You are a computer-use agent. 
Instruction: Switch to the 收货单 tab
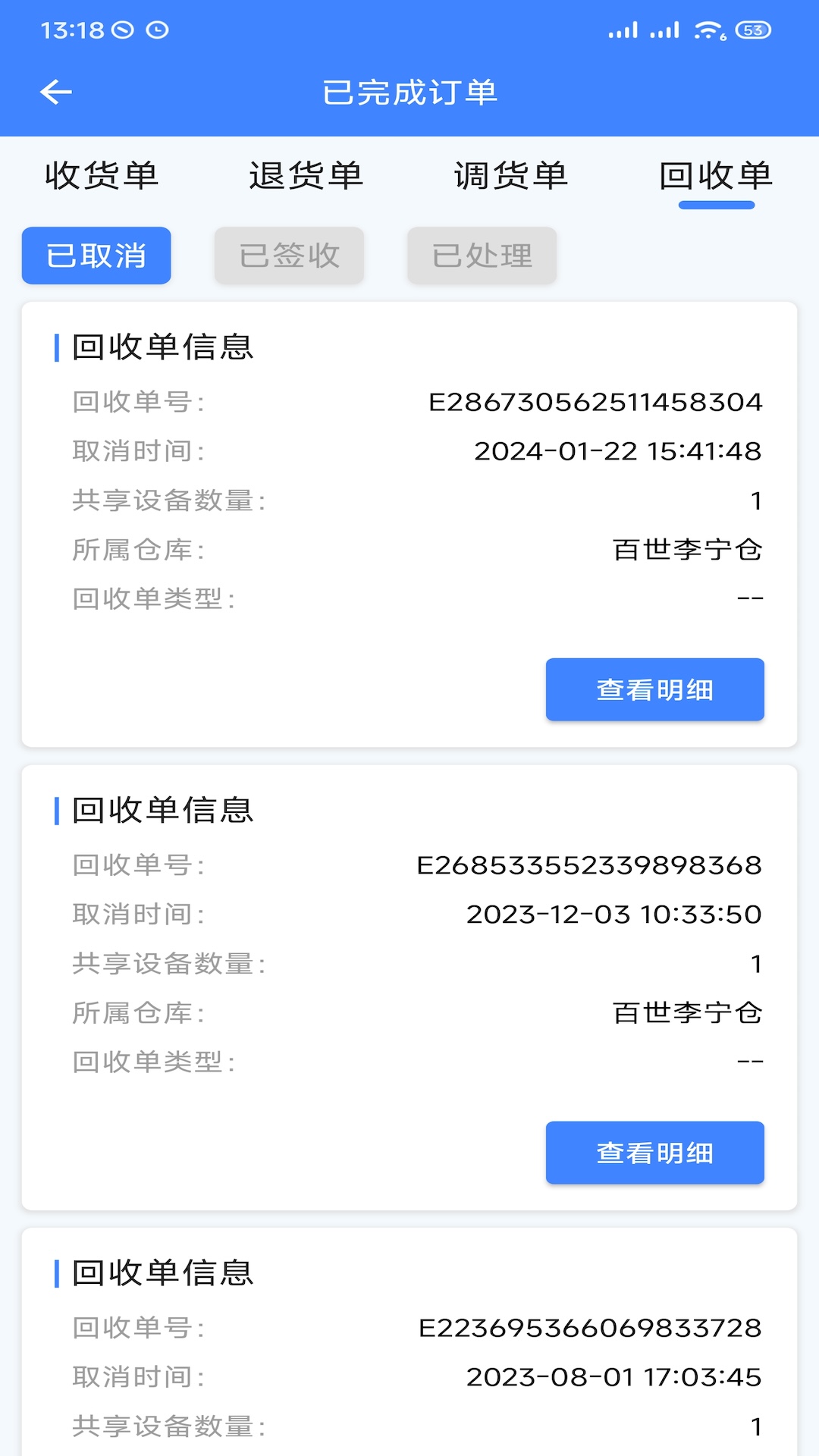[102, 176]
